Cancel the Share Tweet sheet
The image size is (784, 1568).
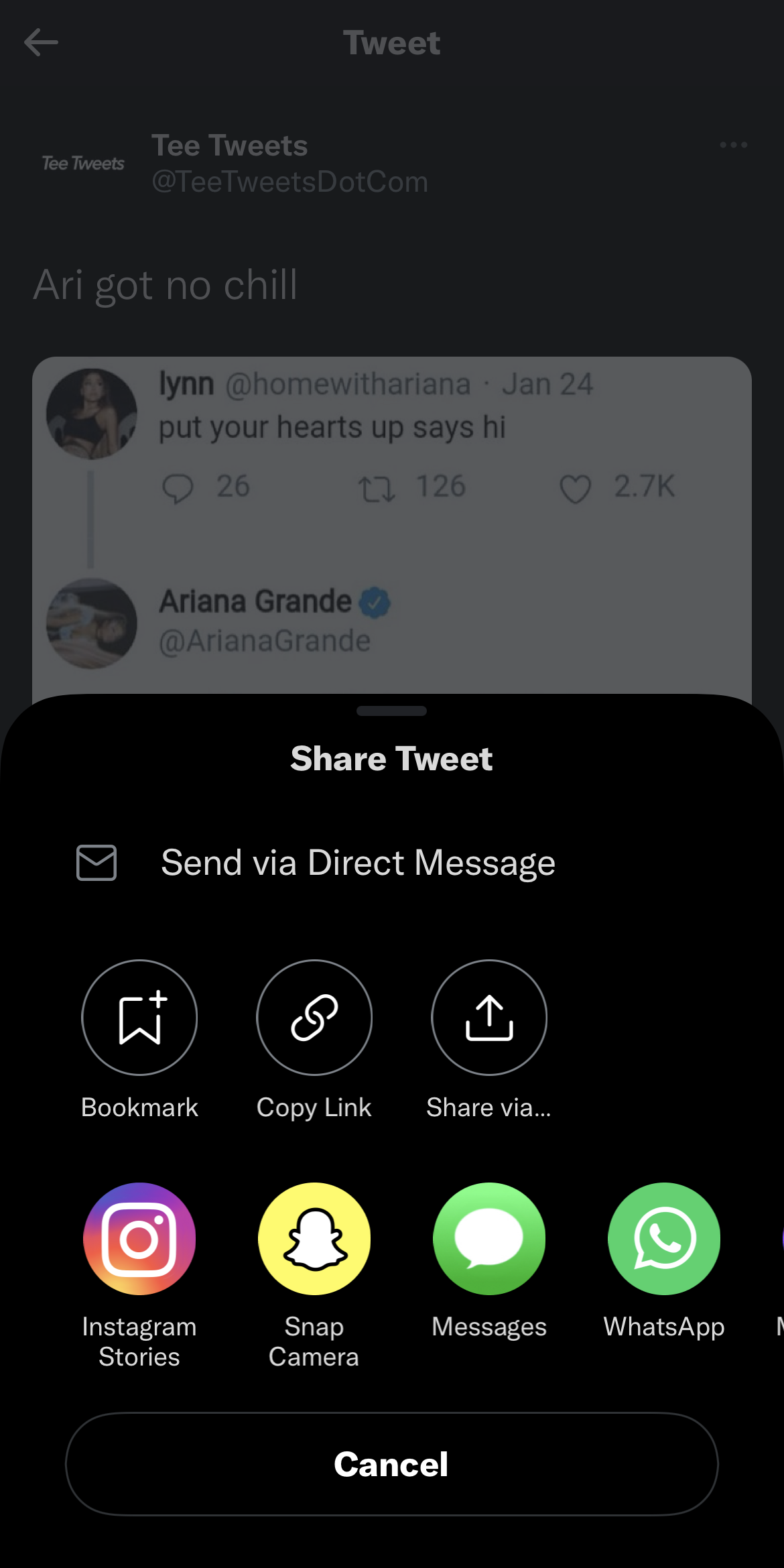[x=392, y=1464]
